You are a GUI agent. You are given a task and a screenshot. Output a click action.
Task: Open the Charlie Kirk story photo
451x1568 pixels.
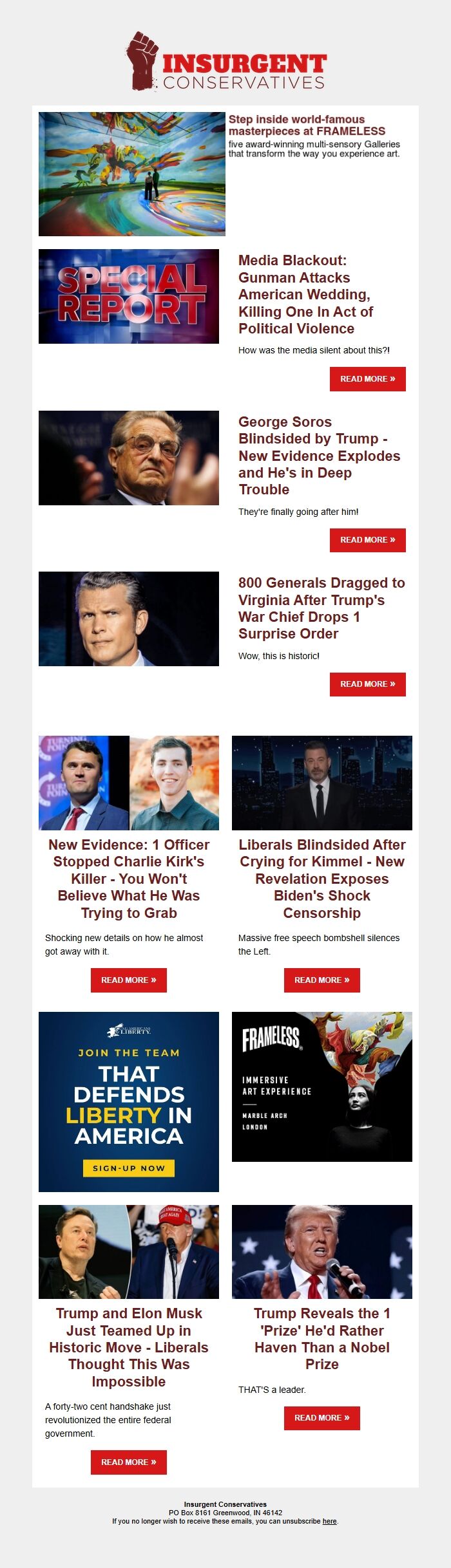(x=129, y=783)
